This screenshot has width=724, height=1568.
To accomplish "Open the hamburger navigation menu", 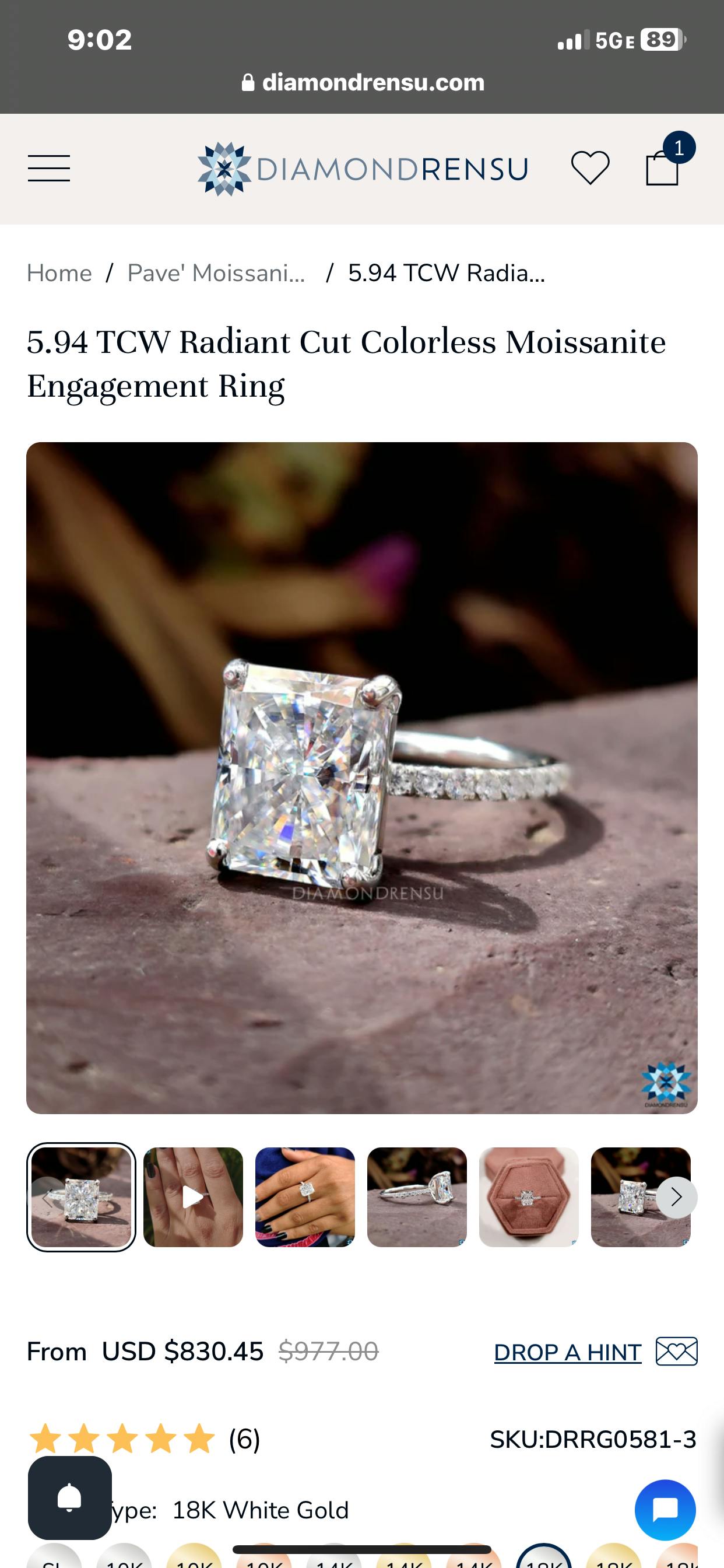I will pos(48,169).
